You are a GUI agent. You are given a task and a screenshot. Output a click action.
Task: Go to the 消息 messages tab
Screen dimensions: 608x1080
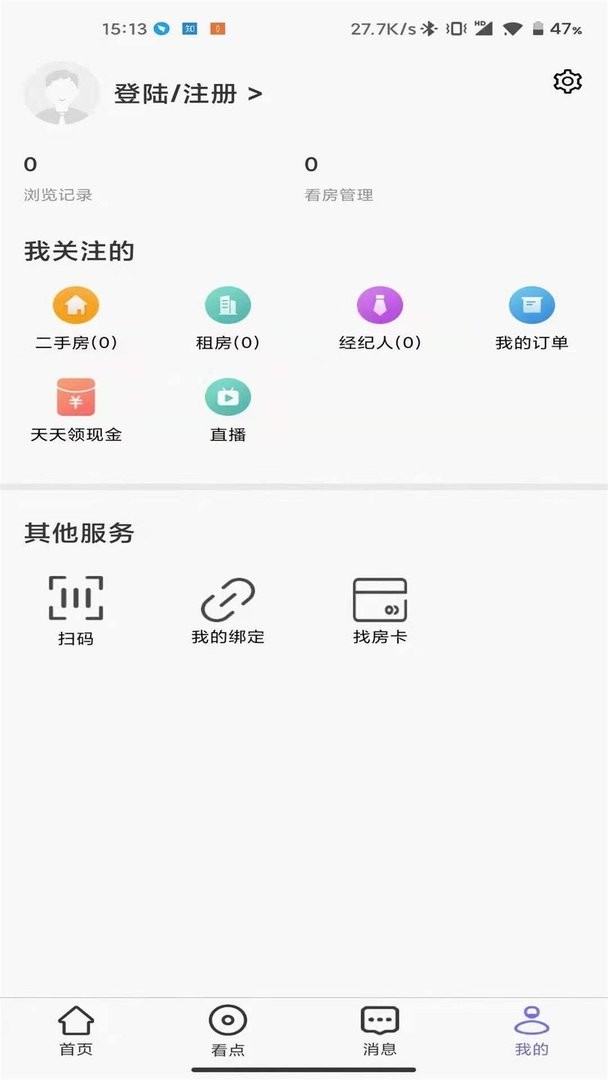coord(380,1031)
